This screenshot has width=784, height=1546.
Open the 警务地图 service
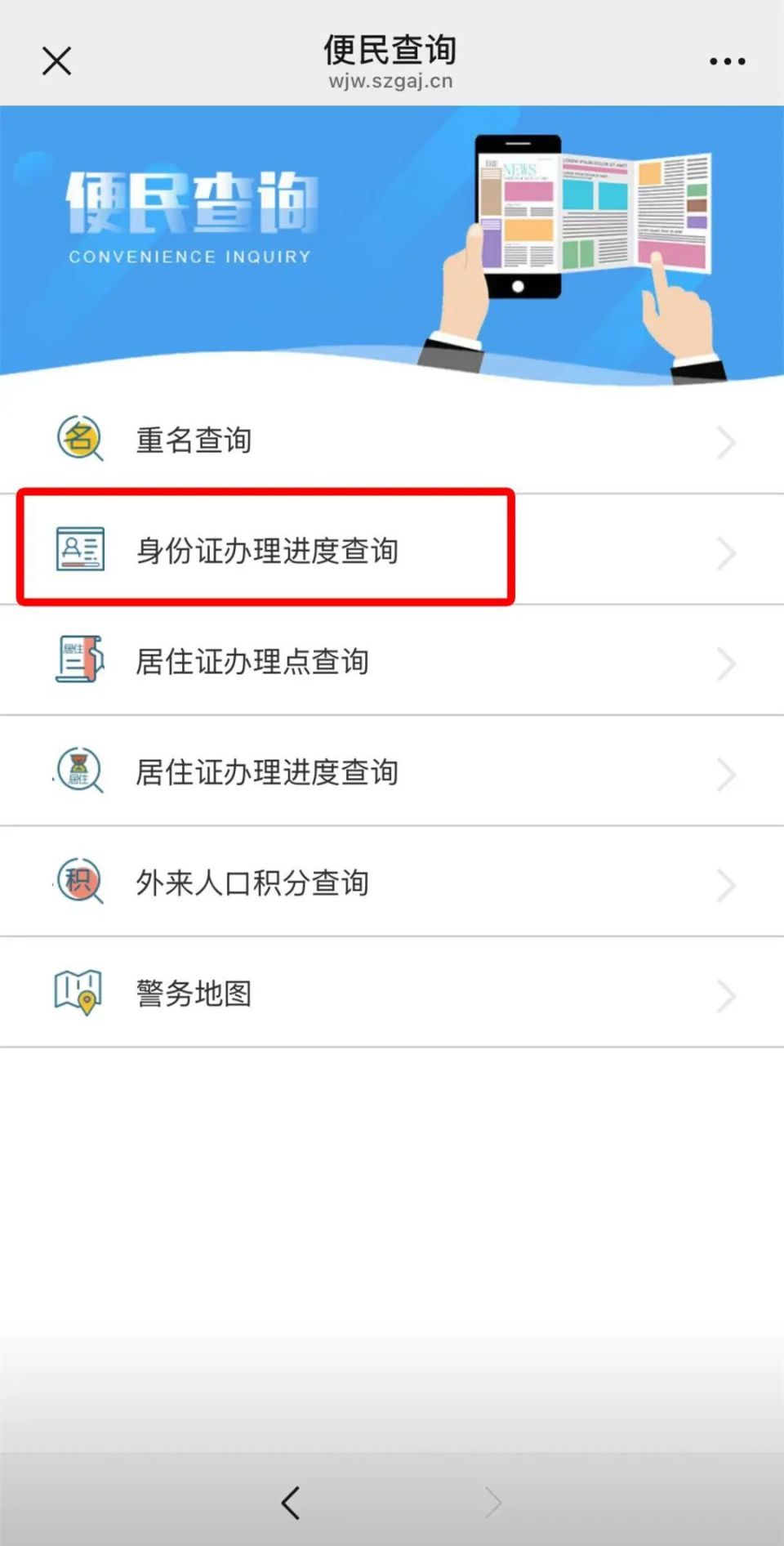[193, 993]
